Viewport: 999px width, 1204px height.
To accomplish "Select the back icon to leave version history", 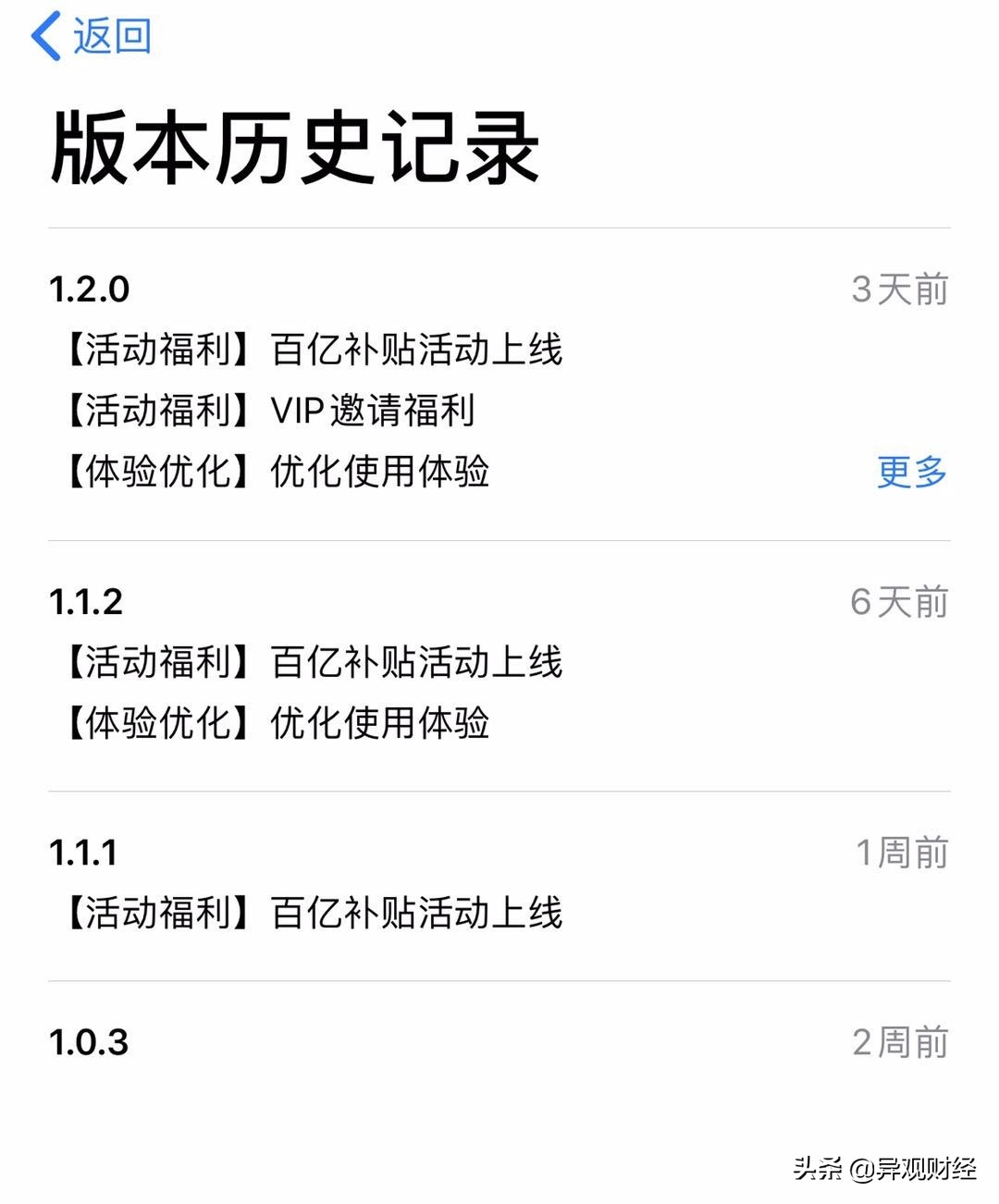I will 45,35.
